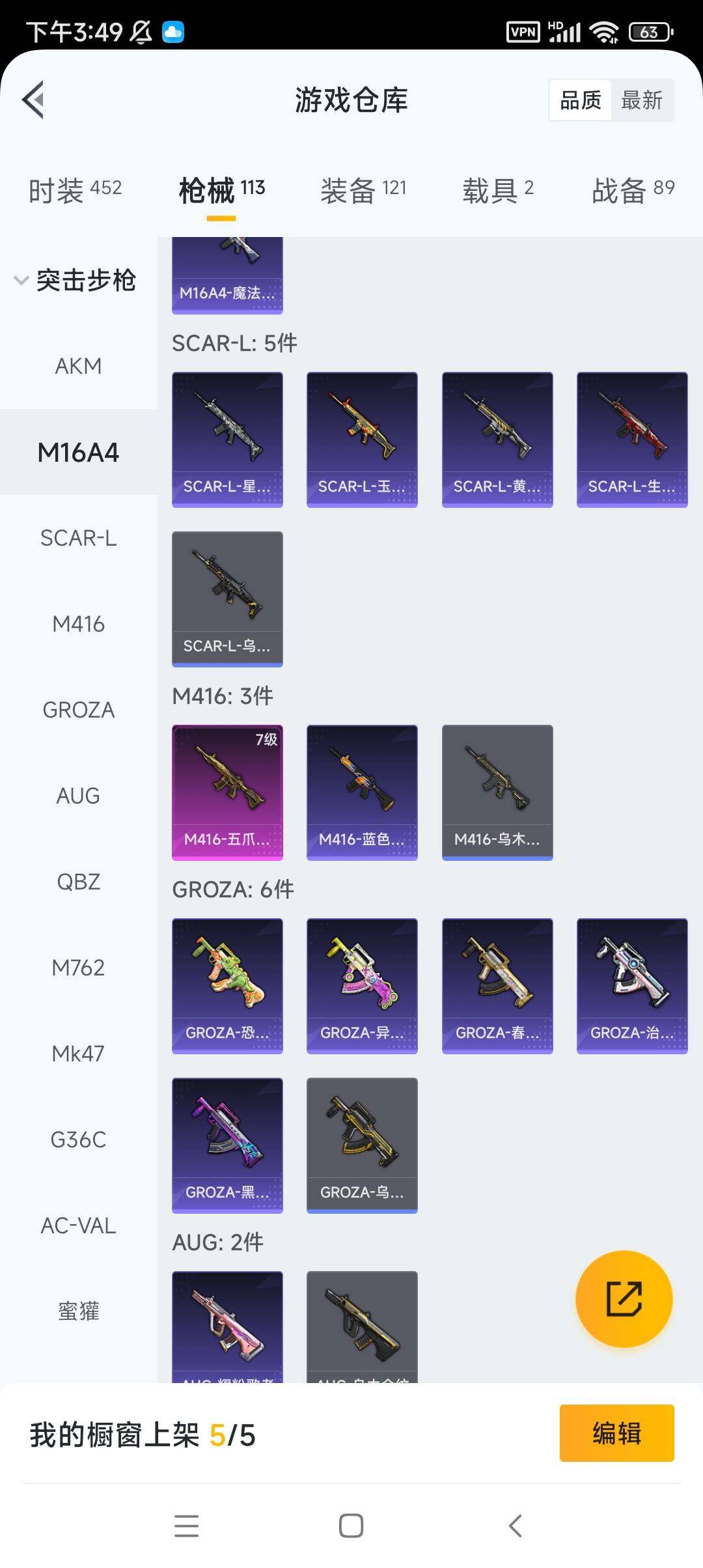Open the M416-五爪 level 7 skin

coord(227,792)
